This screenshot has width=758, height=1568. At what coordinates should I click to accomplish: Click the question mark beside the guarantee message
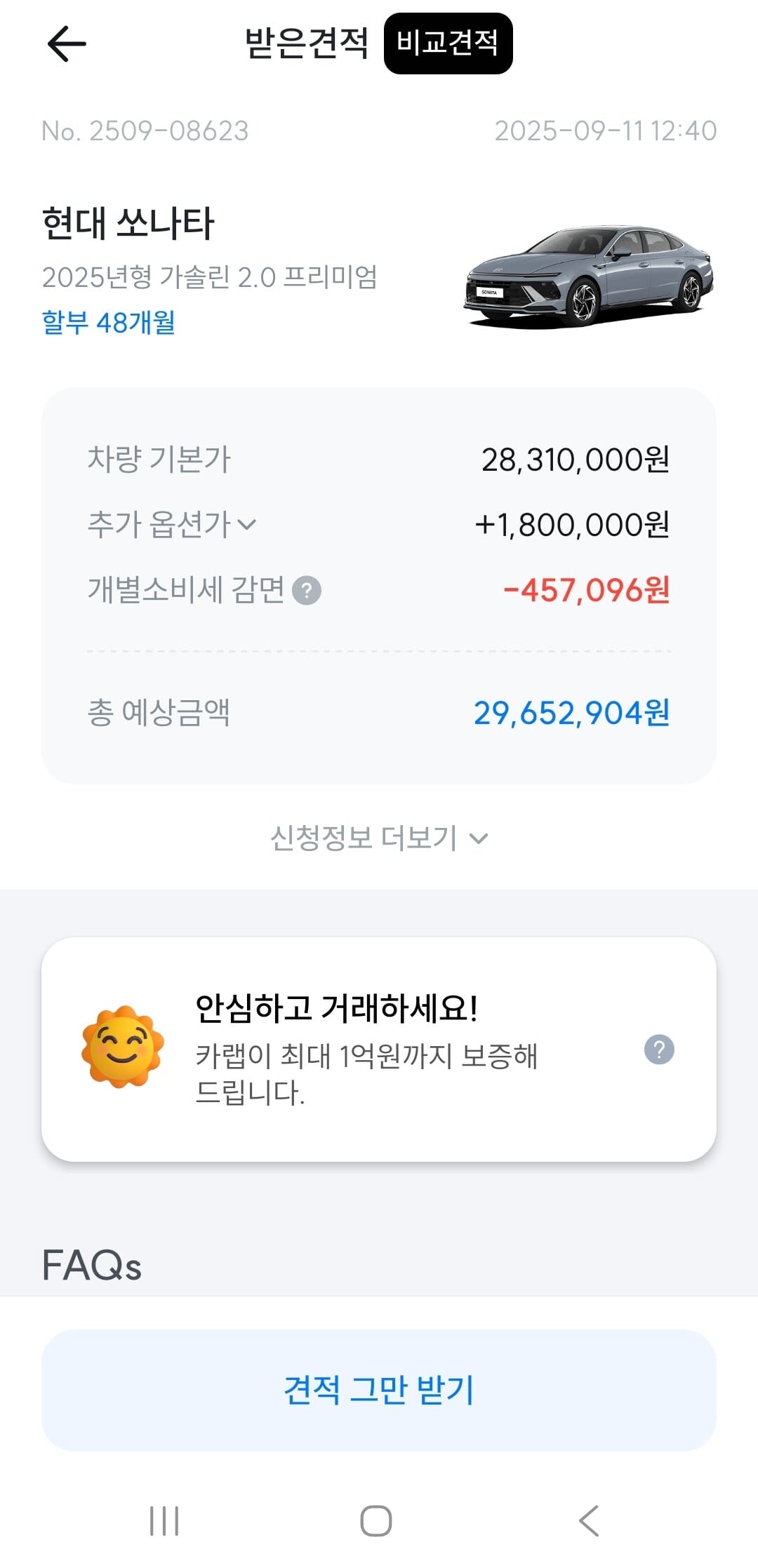tap(658, 1050)
